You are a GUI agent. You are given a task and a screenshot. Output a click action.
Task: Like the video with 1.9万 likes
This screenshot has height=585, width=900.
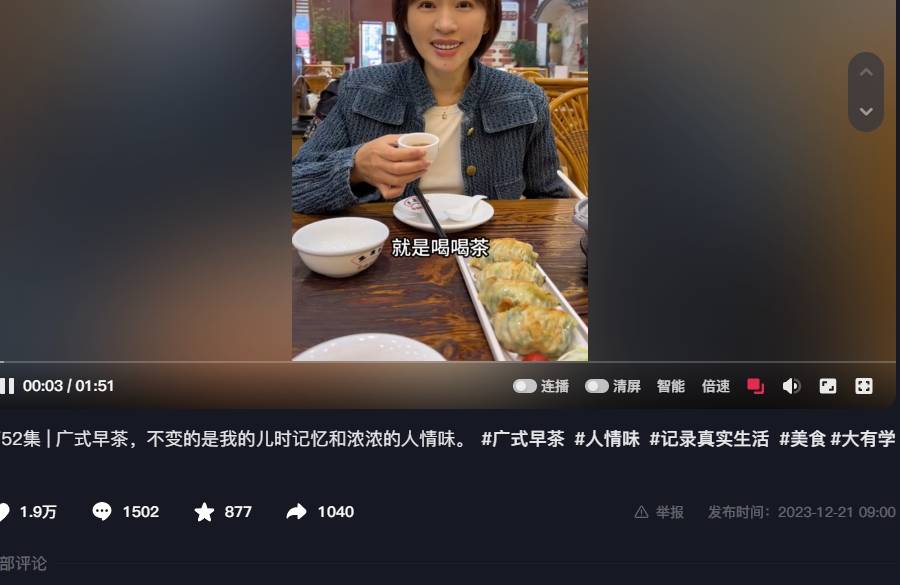pos(5,512)
